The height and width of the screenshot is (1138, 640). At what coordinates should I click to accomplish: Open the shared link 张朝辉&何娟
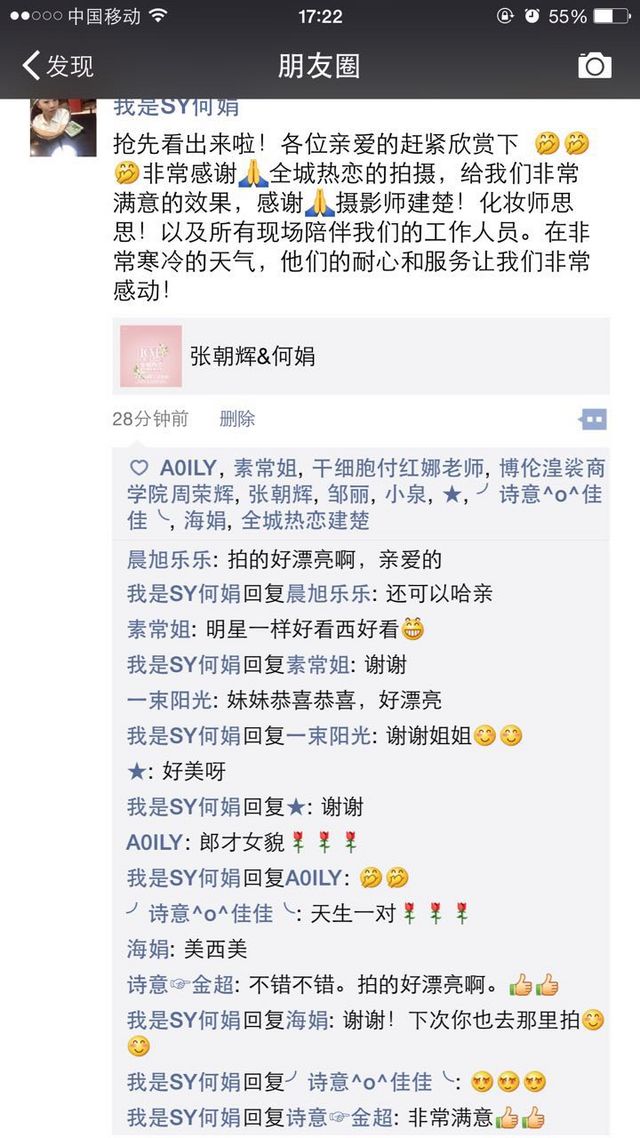coord(361,356)
